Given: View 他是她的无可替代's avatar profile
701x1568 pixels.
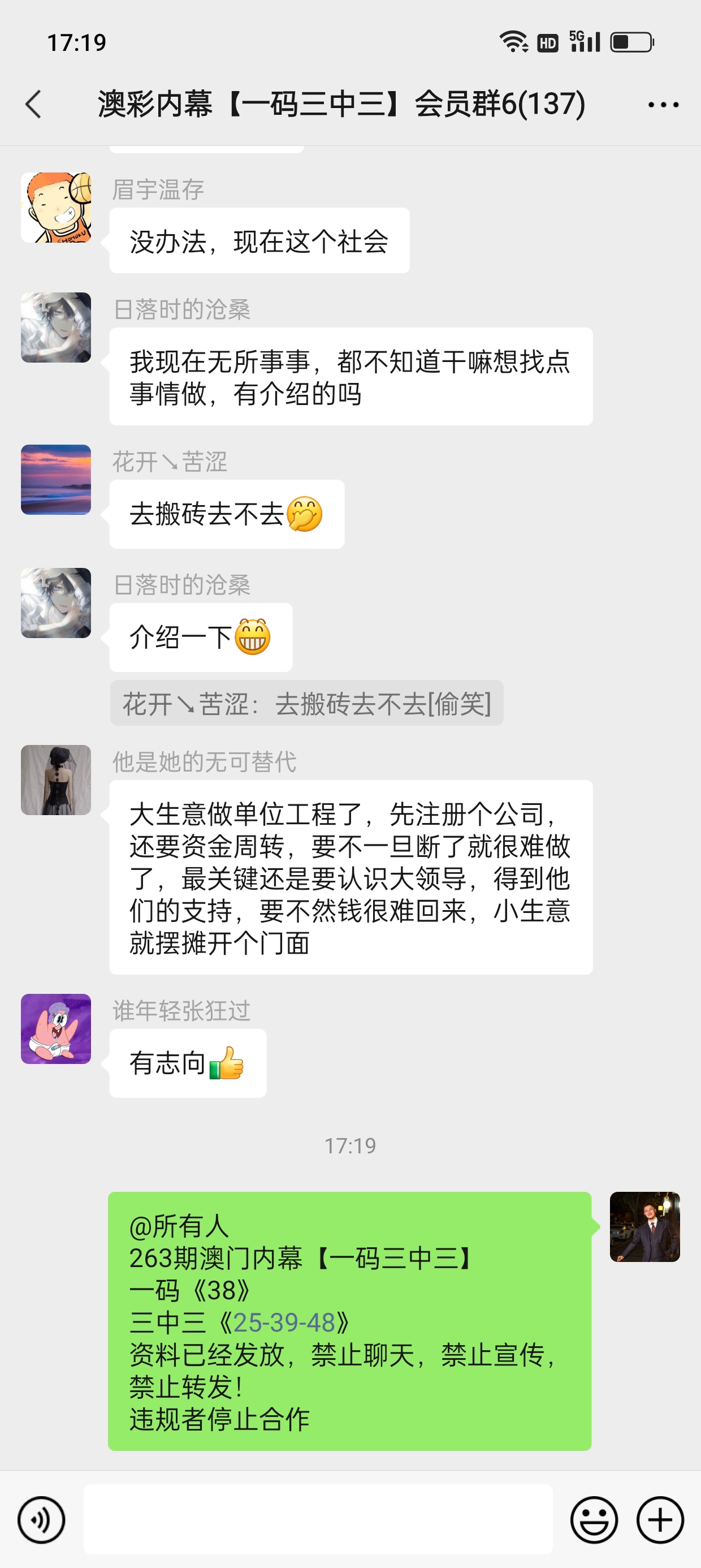Looking at the screenshot, I should pyautogui.click(x=56, y=779).
